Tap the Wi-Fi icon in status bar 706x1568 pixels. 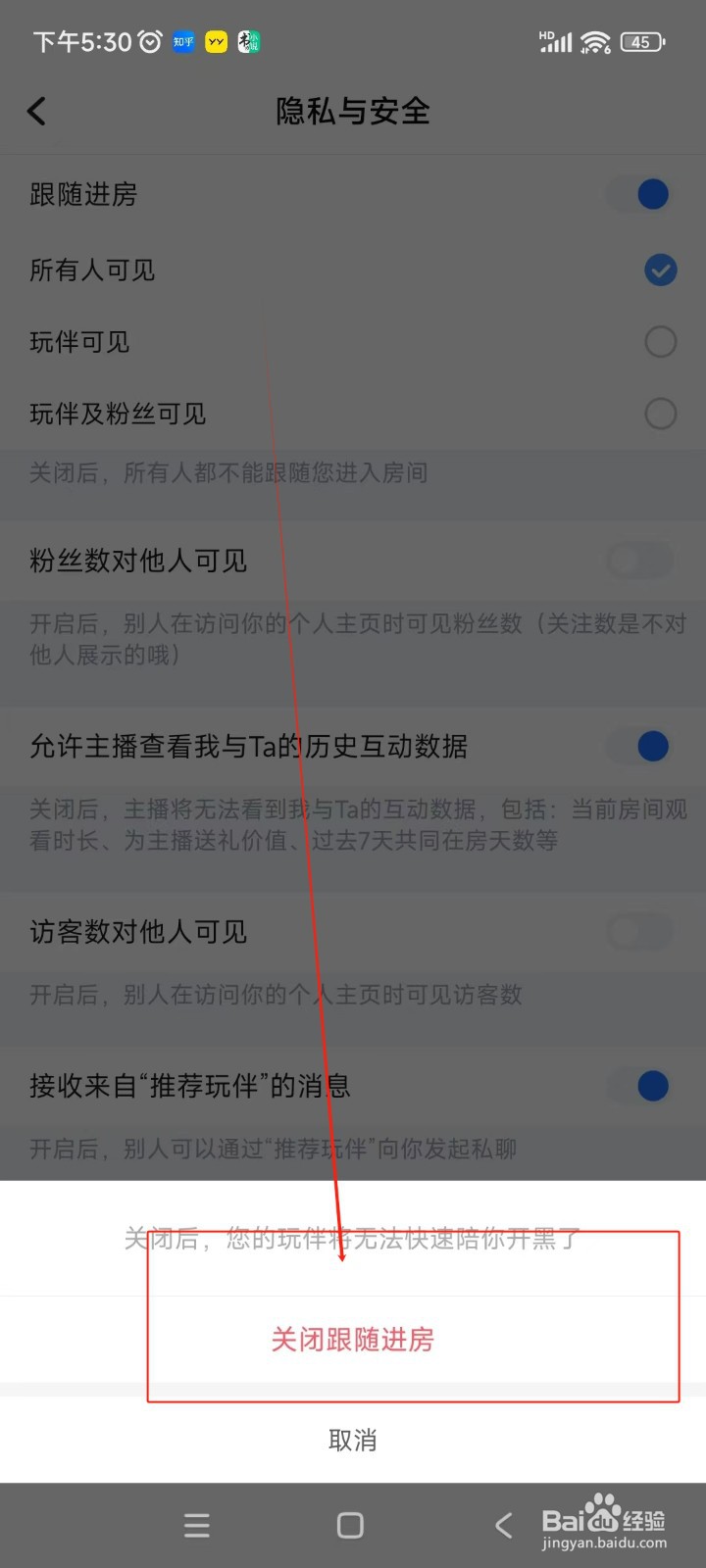click(595, 41)
